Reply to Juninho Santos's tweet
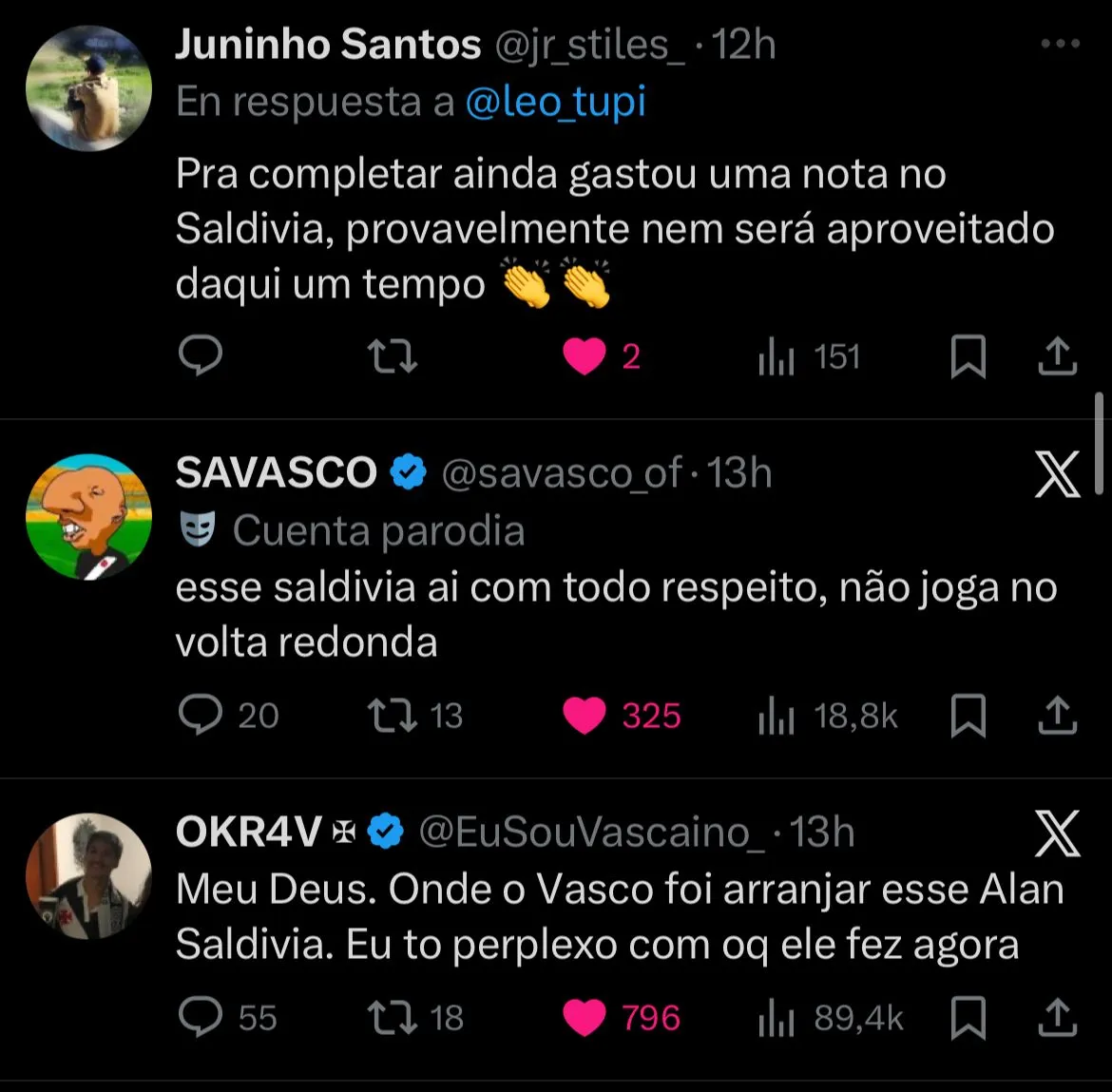The image size is (1112, 1092). (201, 357)
